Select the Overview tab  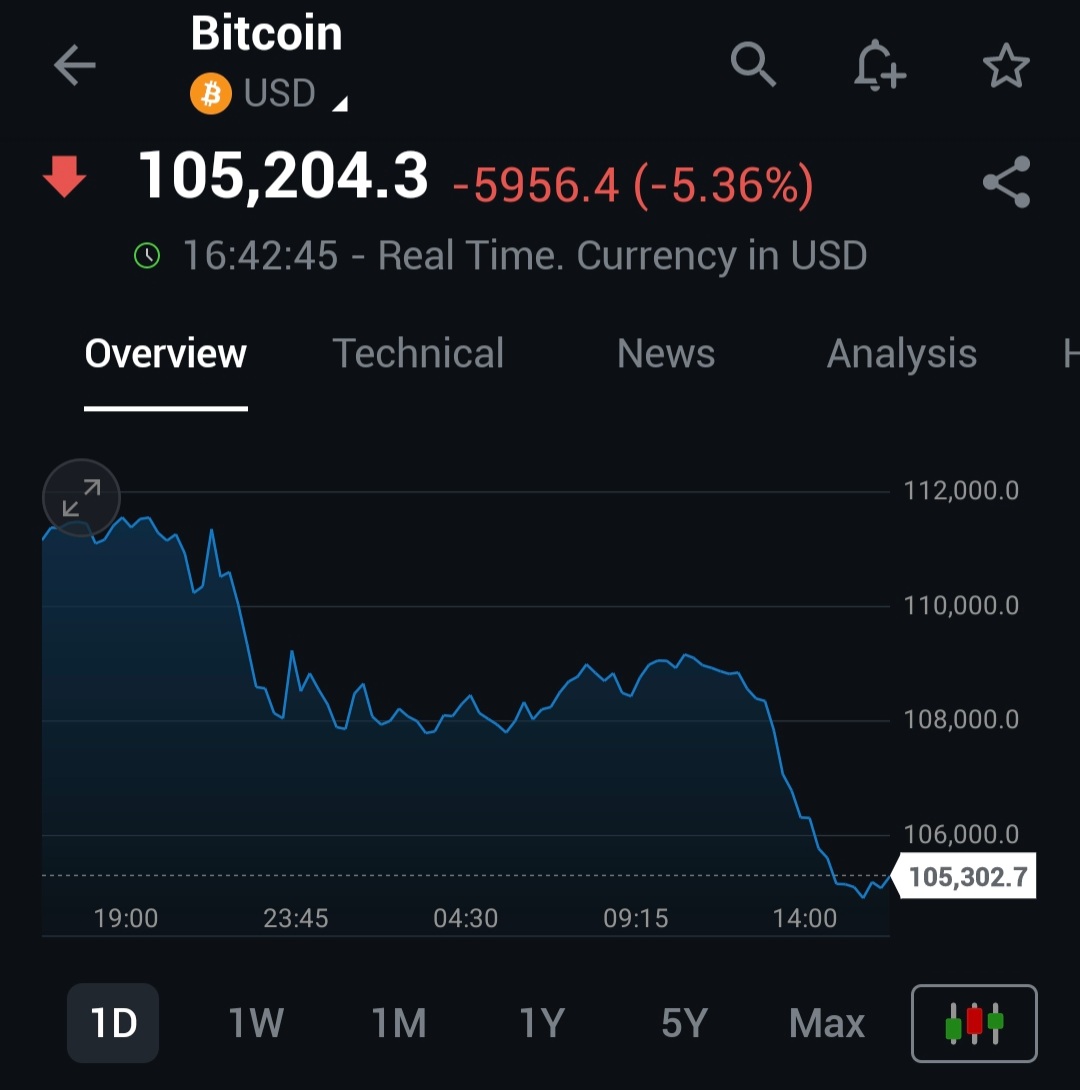(166, 354)
